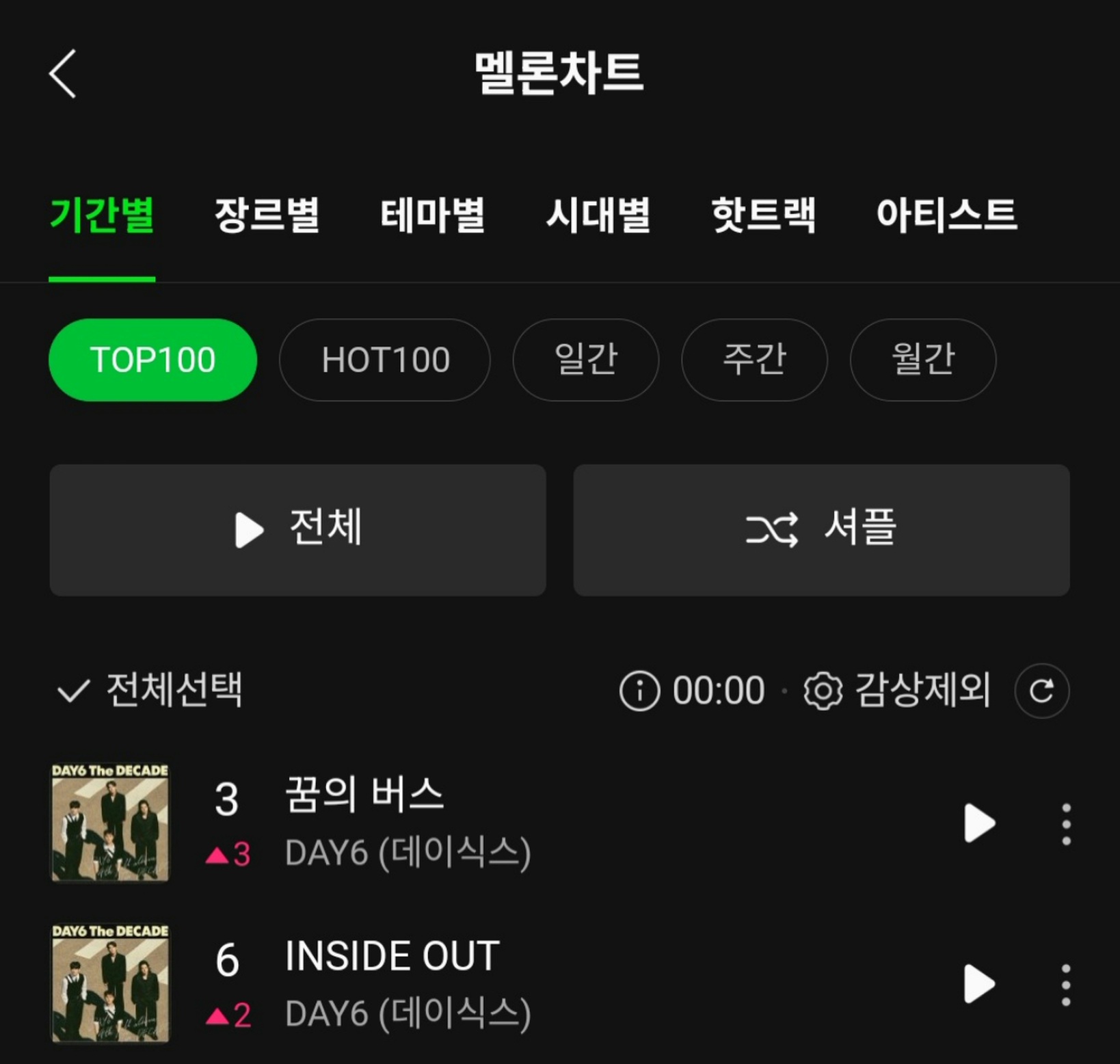The image size is (1120, 1064).
Task: Open 감상제외 settings
Action: (897, 691)
